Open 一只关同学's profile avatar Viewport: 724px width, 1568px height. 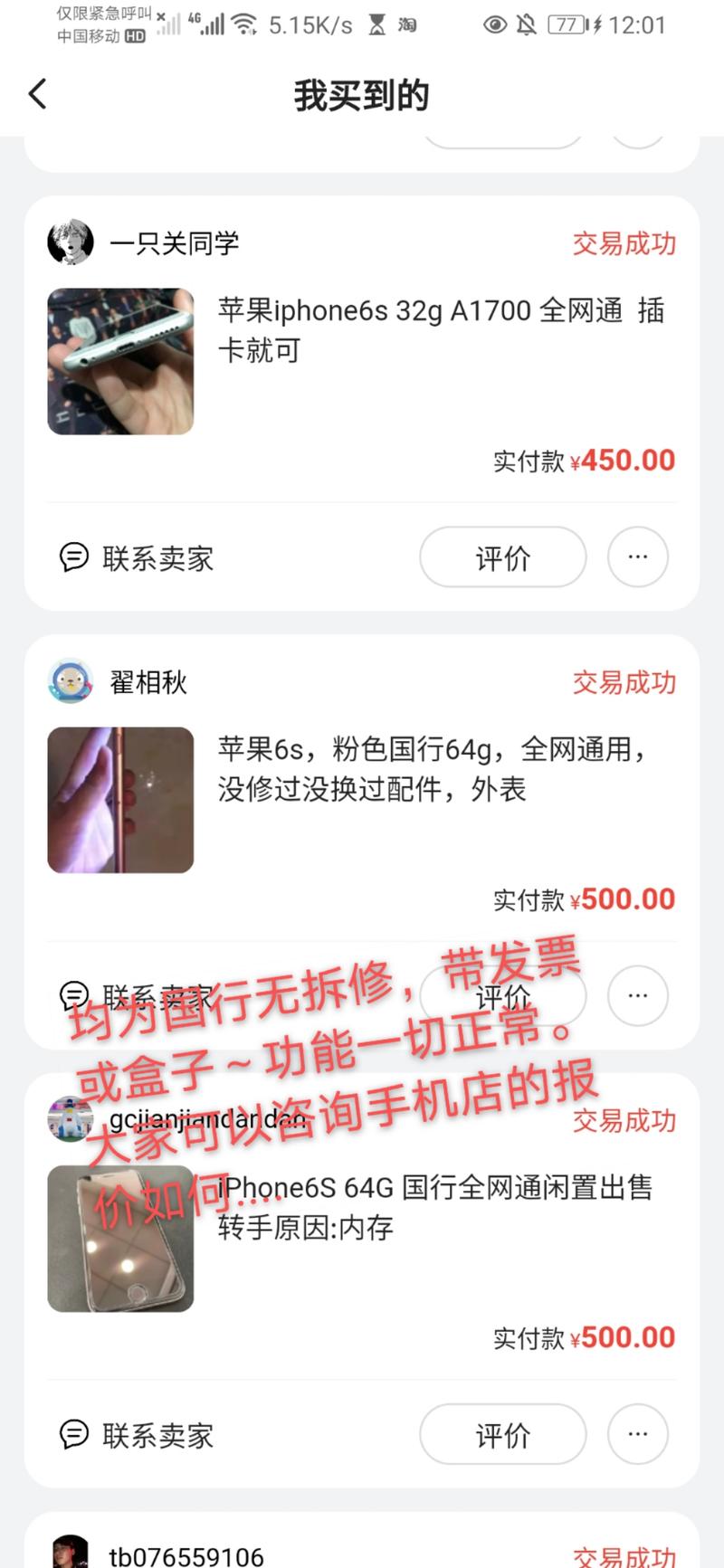coord(70,242)
